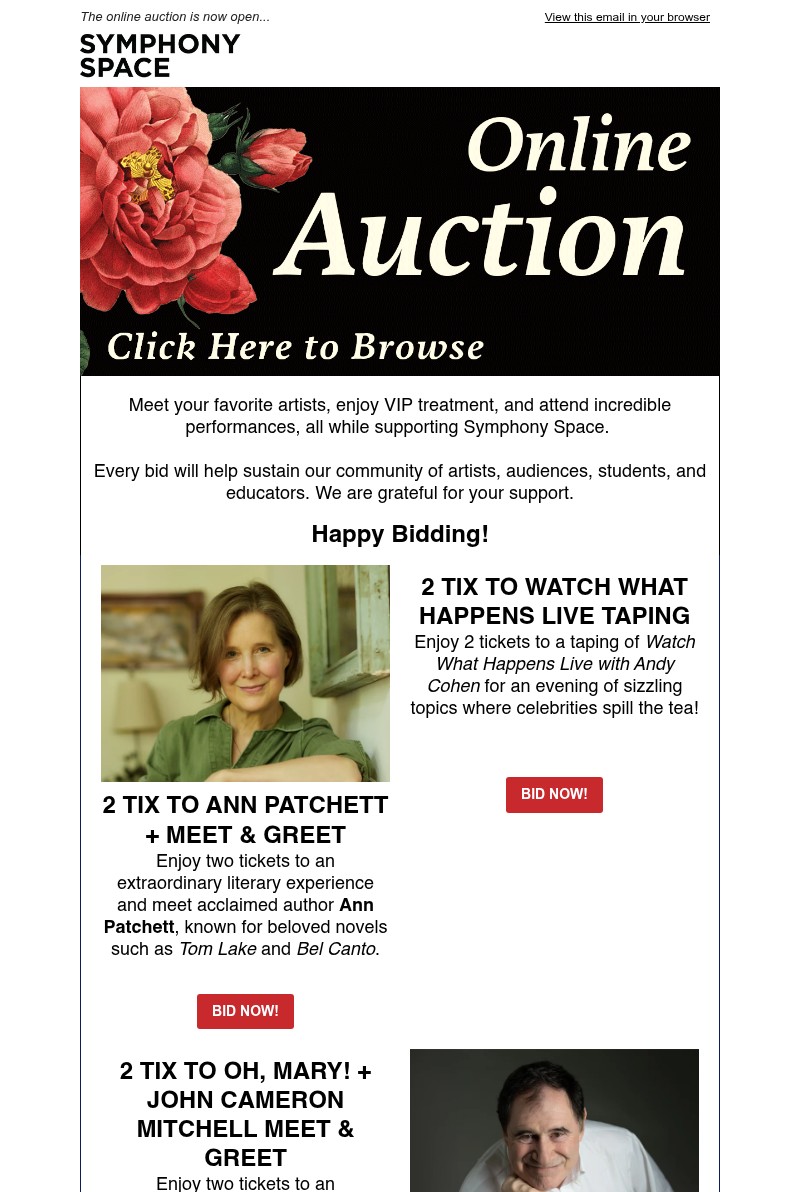
Task: Click the 'Happy Bidding!' headline
Action: point(400,533)
